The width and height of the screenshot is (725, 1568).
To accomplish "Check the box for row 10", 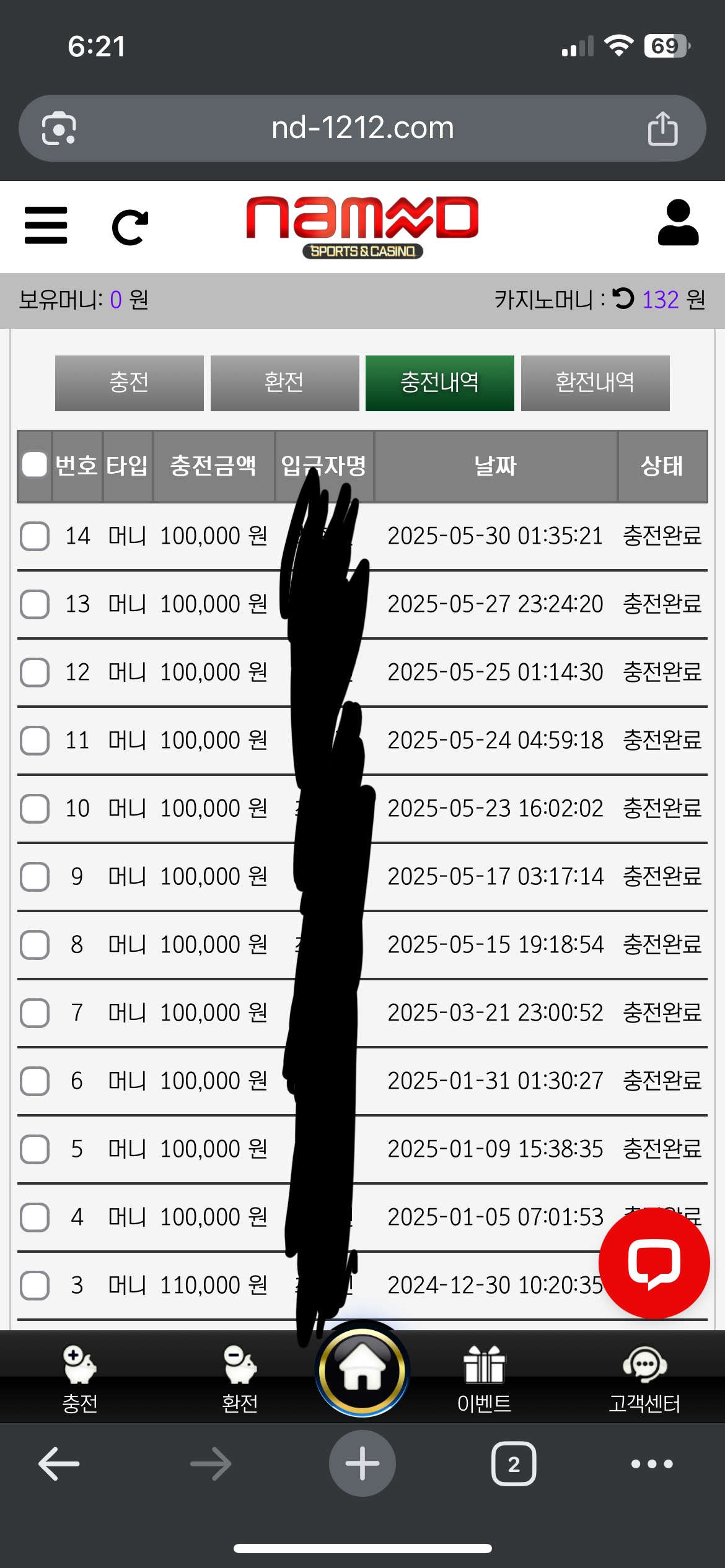I will 35,808.
